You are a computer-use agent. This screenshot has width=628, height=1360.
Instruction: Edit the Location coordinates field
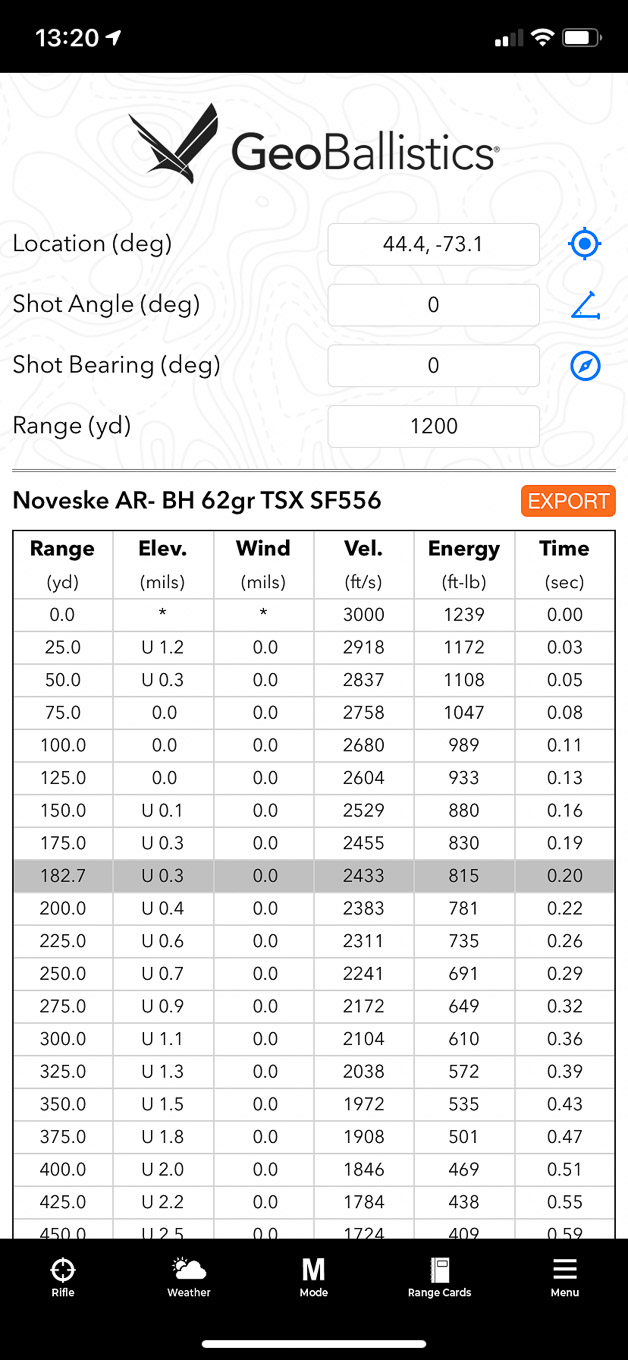433,244
